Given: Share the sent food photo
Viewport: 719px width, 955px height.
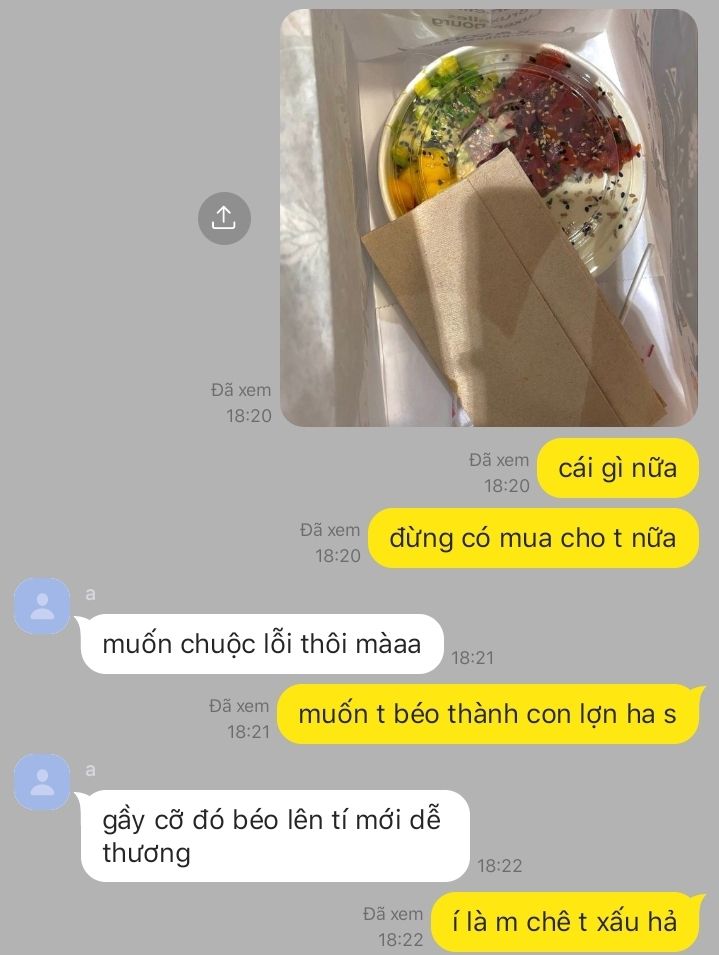Looking at the screenshot, I should [224, 217].
